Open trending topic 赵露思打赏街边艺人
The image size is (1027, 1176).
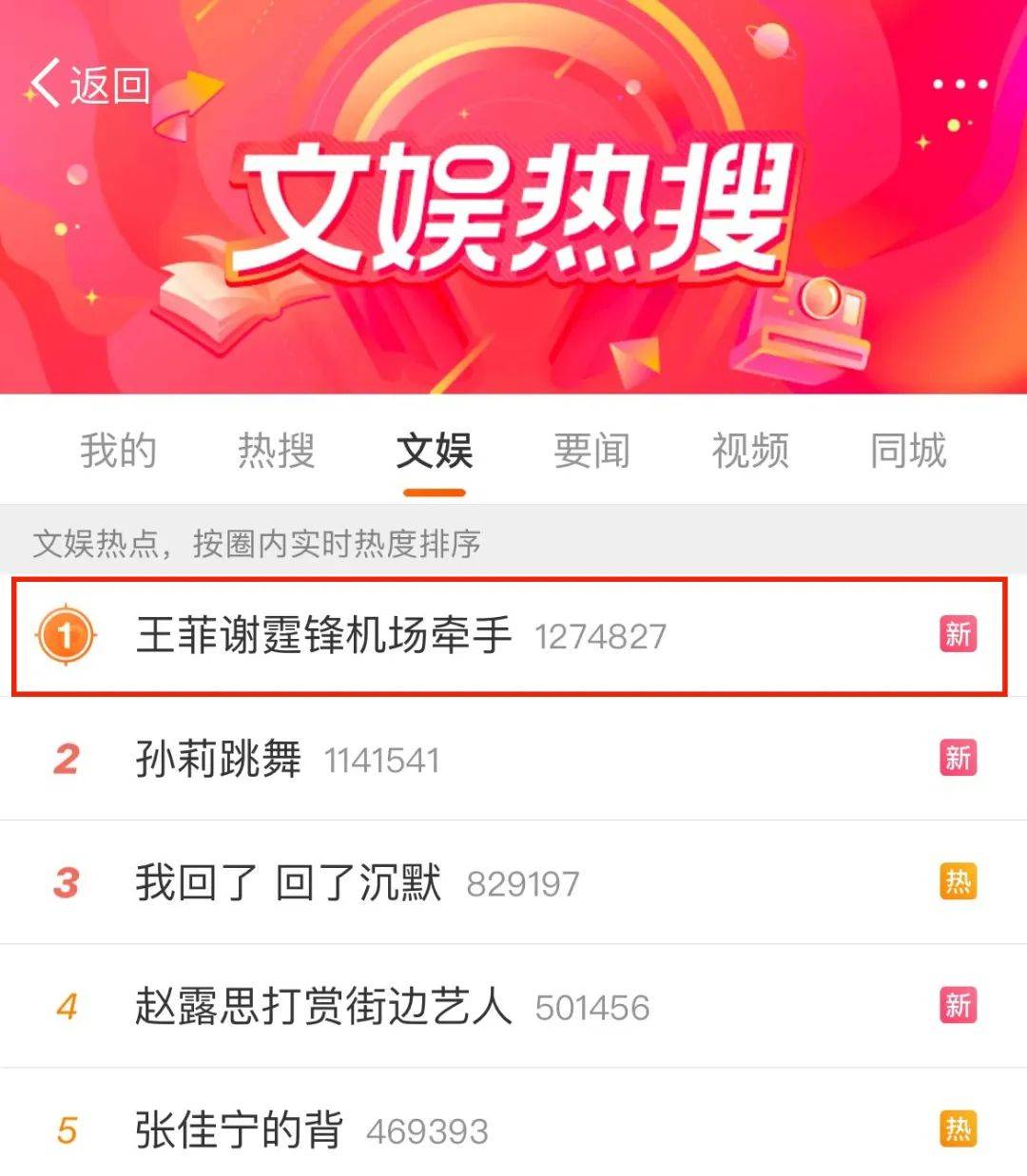pos(323,1006)
